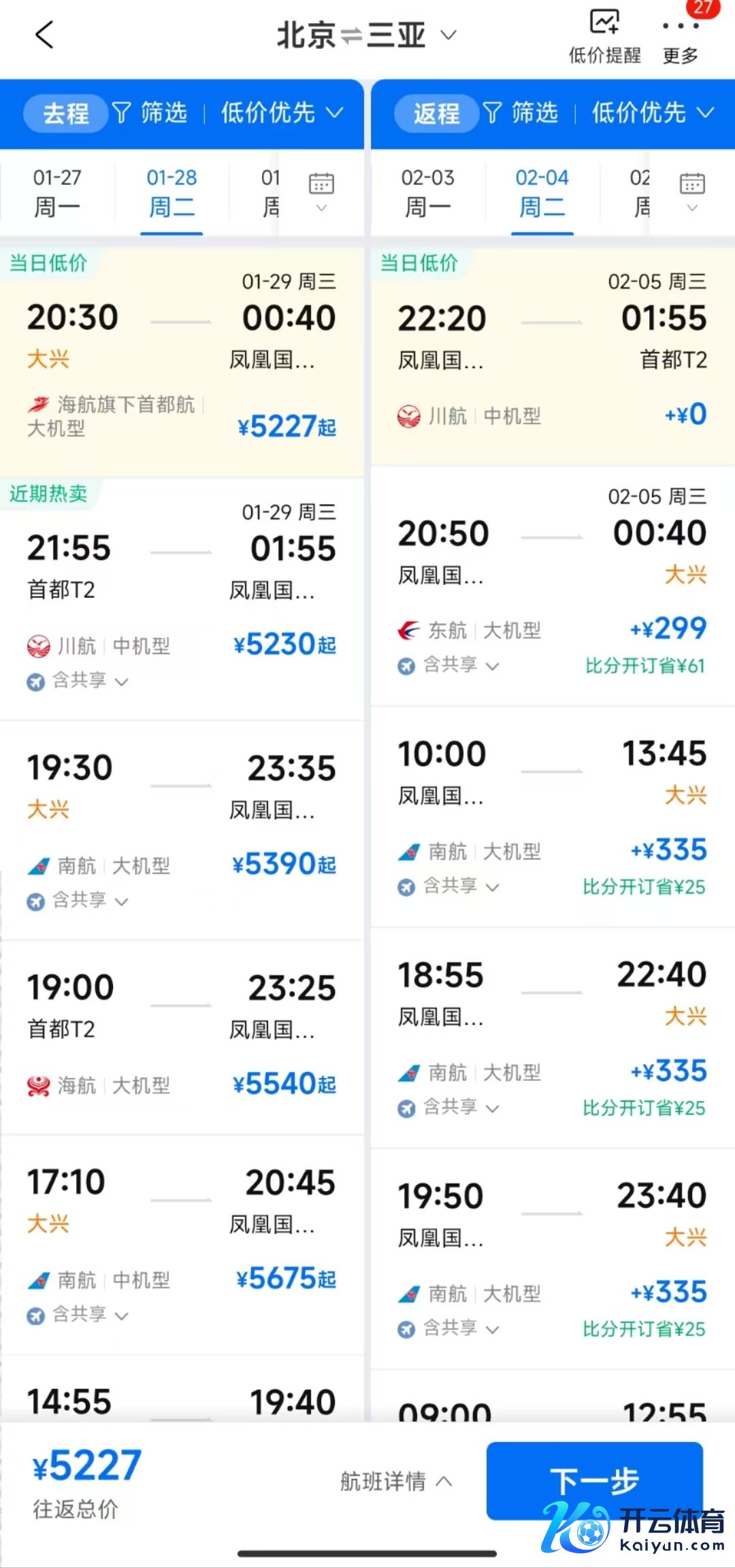Screen dimensions: 735x1568
Task: Go back using the top-left arrow
Action: coord(44,35)
